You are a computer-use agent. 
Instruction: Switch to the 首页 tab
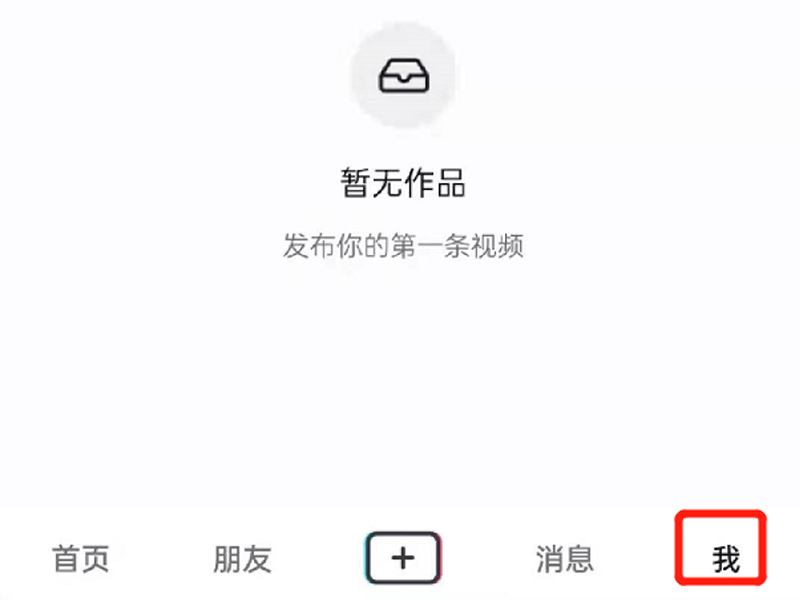81,558
